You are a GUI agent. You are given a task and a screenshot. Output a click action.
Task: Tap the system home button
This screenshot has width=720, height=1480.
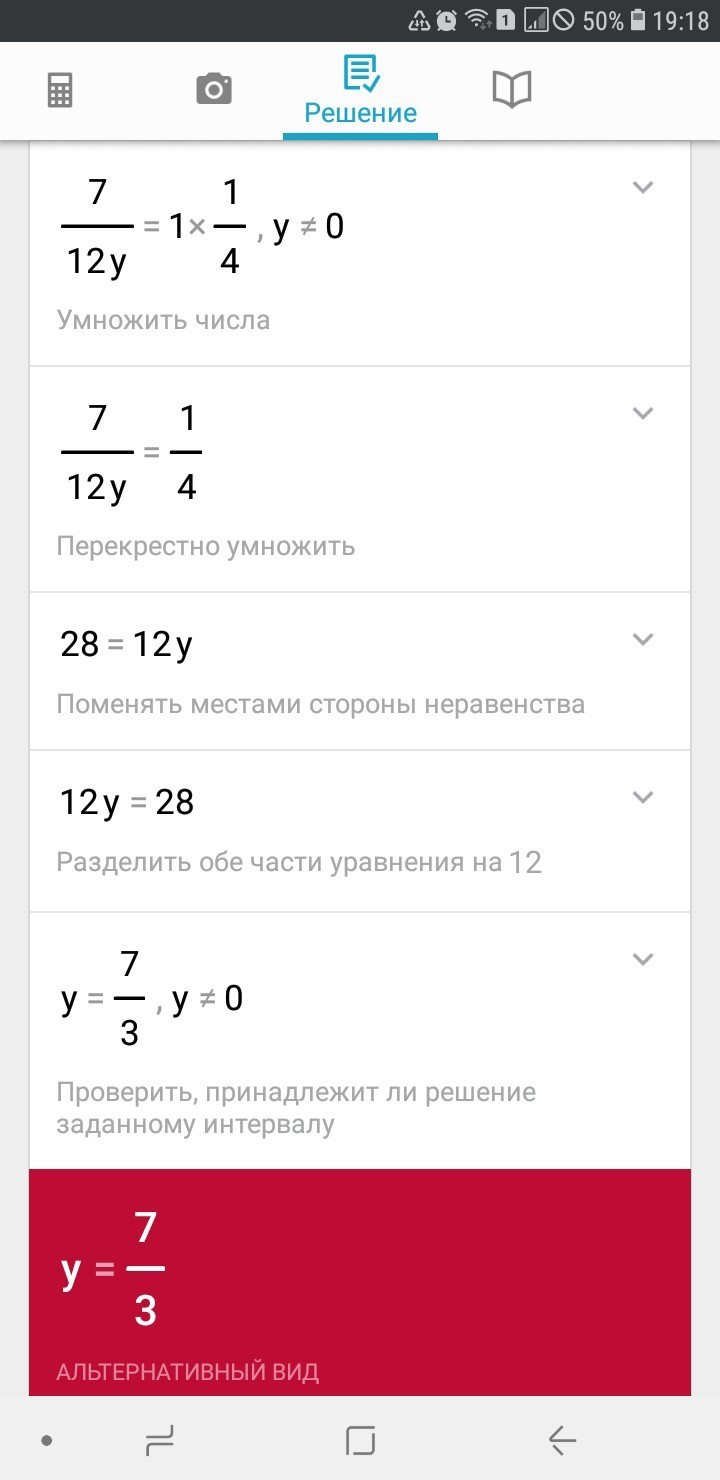pyautogui.click(x=360, y=1440)
